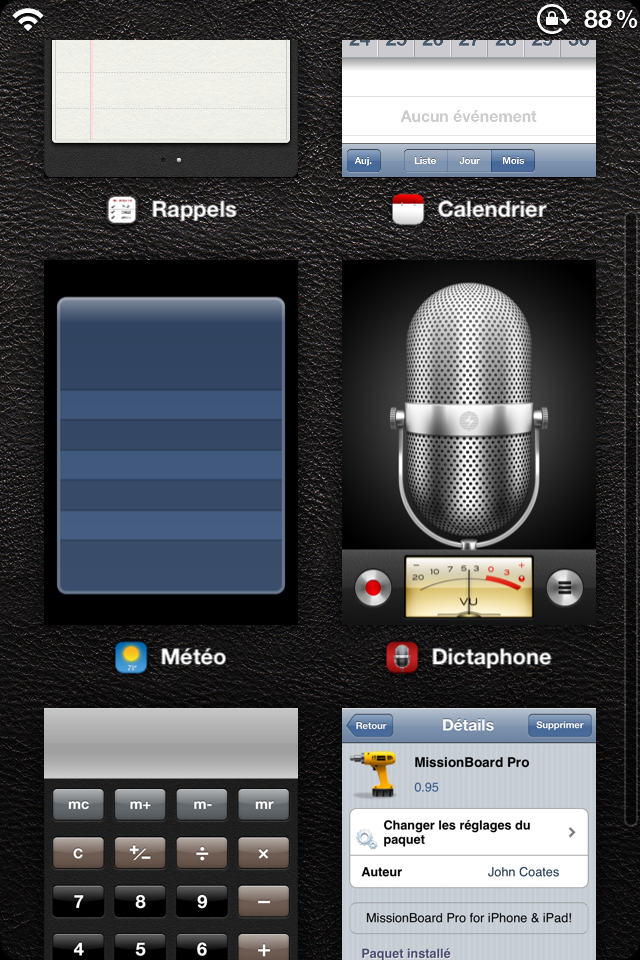This screenshot has height=960, width=640.
Task: Open the Rappels app preview
Action: [171, 108]
